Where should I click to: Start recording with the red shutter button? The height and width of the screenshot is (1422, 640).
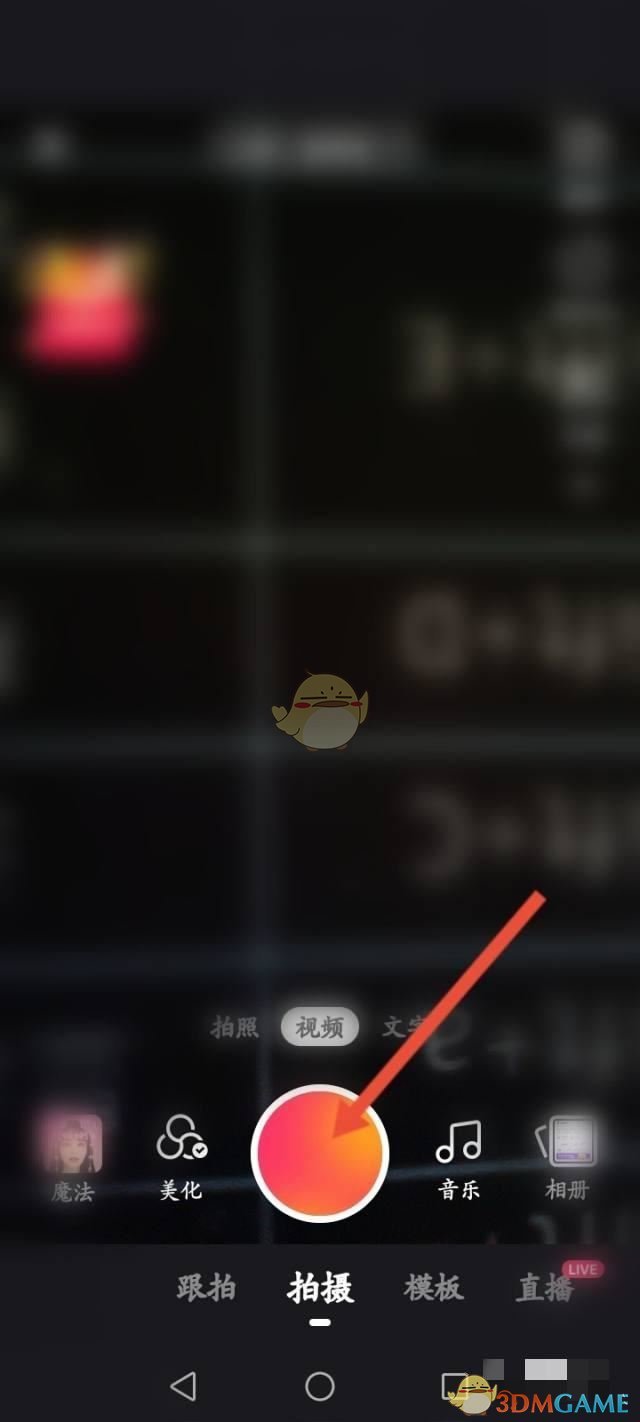320,1153
